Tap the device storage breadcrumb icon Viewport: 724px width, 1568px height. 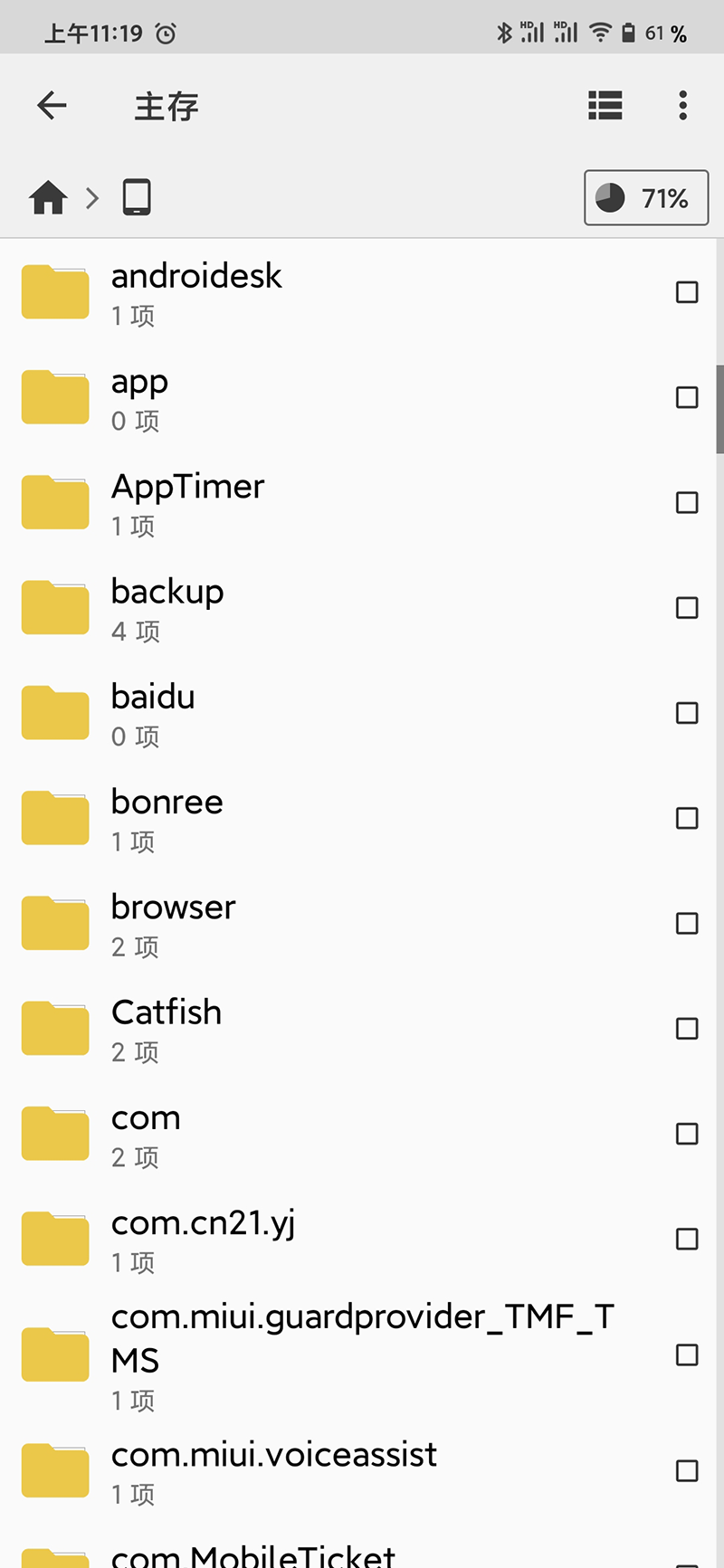coord(137,197)
